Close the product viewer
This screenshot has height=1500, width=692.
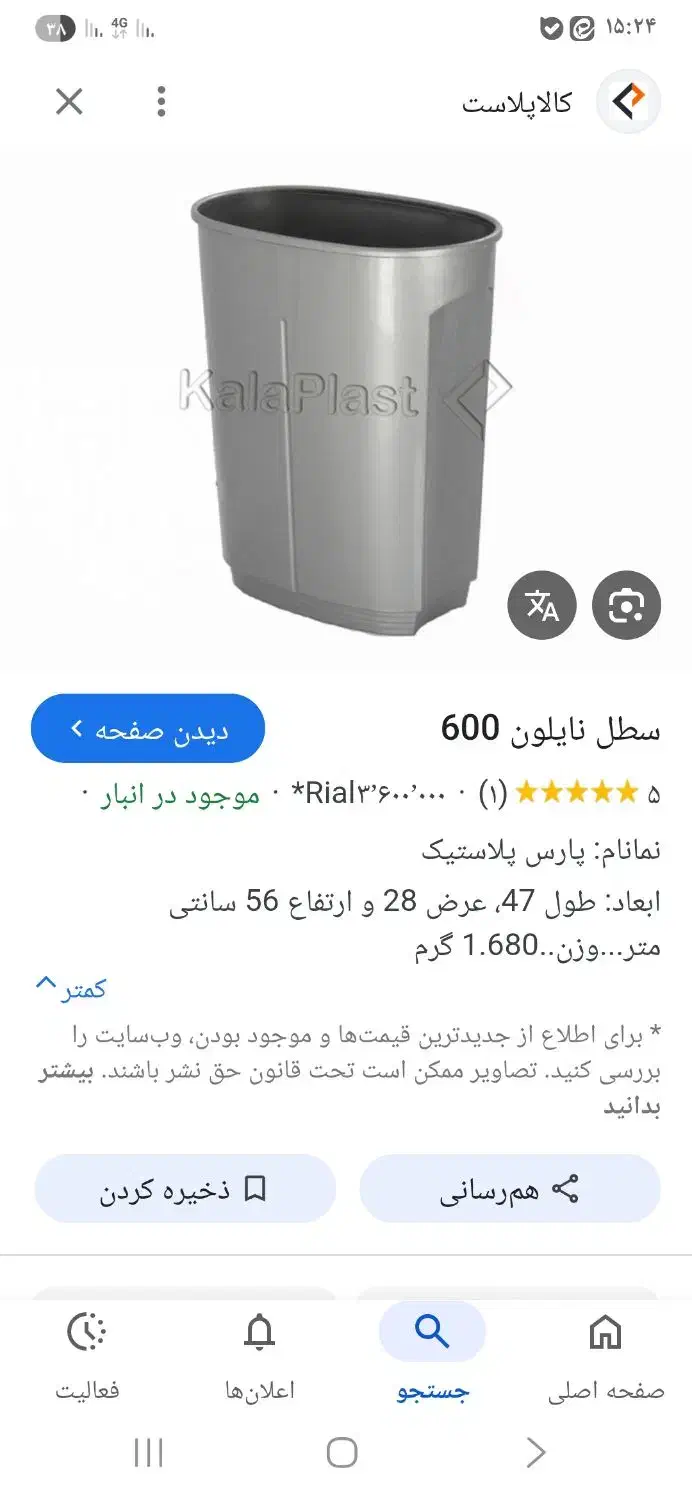coord(69,101)
